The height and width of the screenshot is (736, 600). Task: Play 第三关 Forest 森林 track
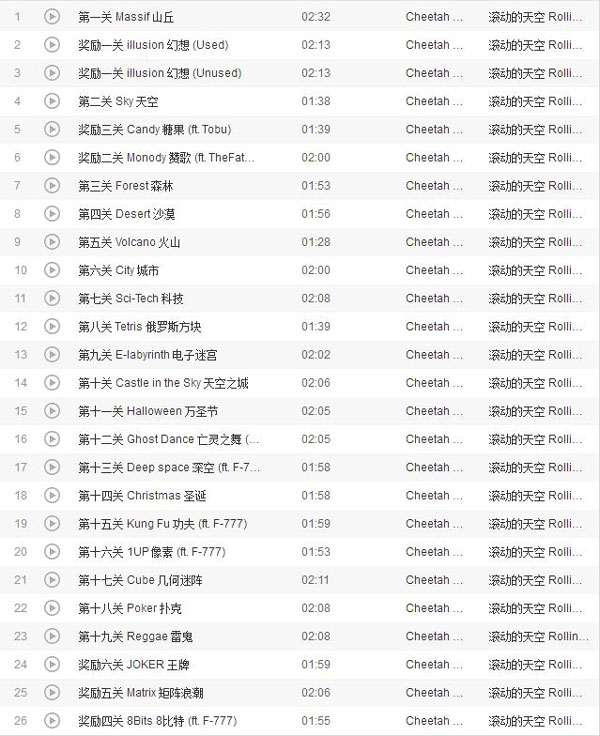pos(52,186)
